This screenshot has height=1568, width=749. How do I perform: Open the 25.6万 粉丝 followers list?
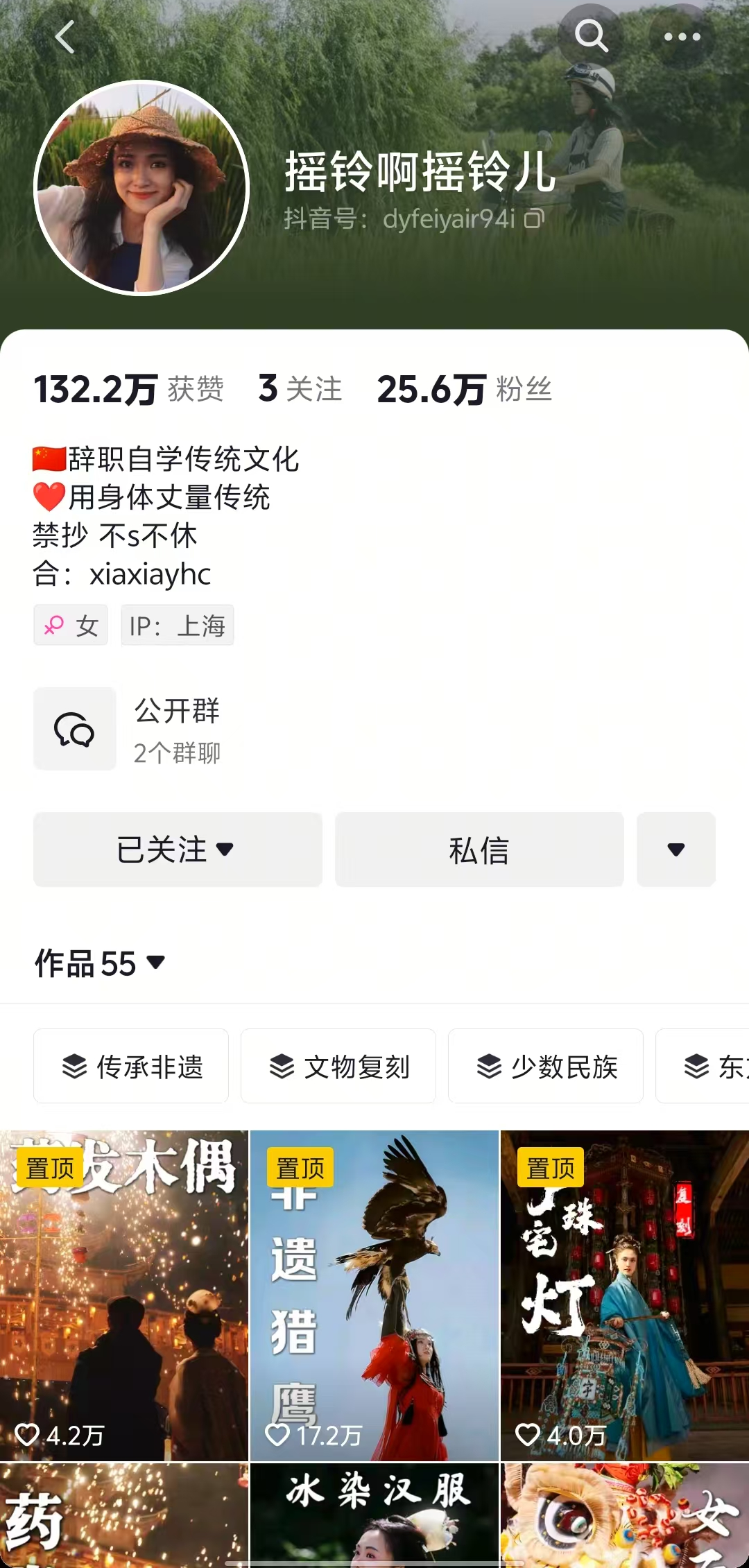coord(464,389)
